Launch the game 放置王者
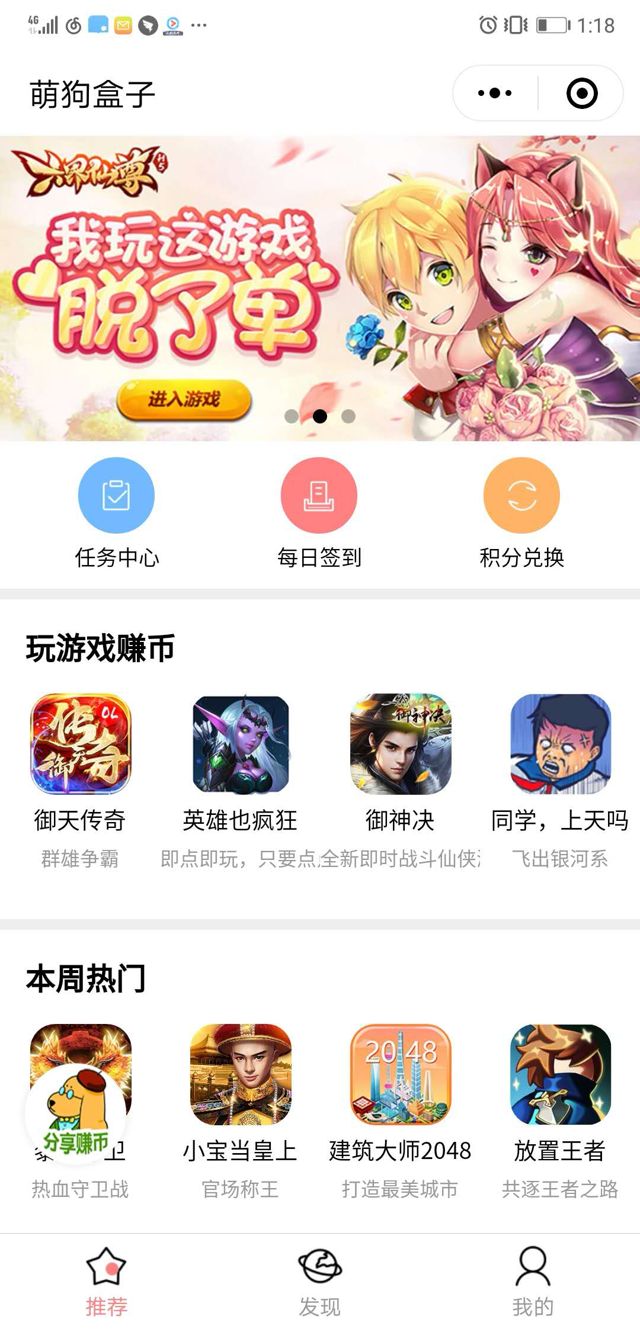Viewport: 640px width, 1329px height. tap(560, 1075)
